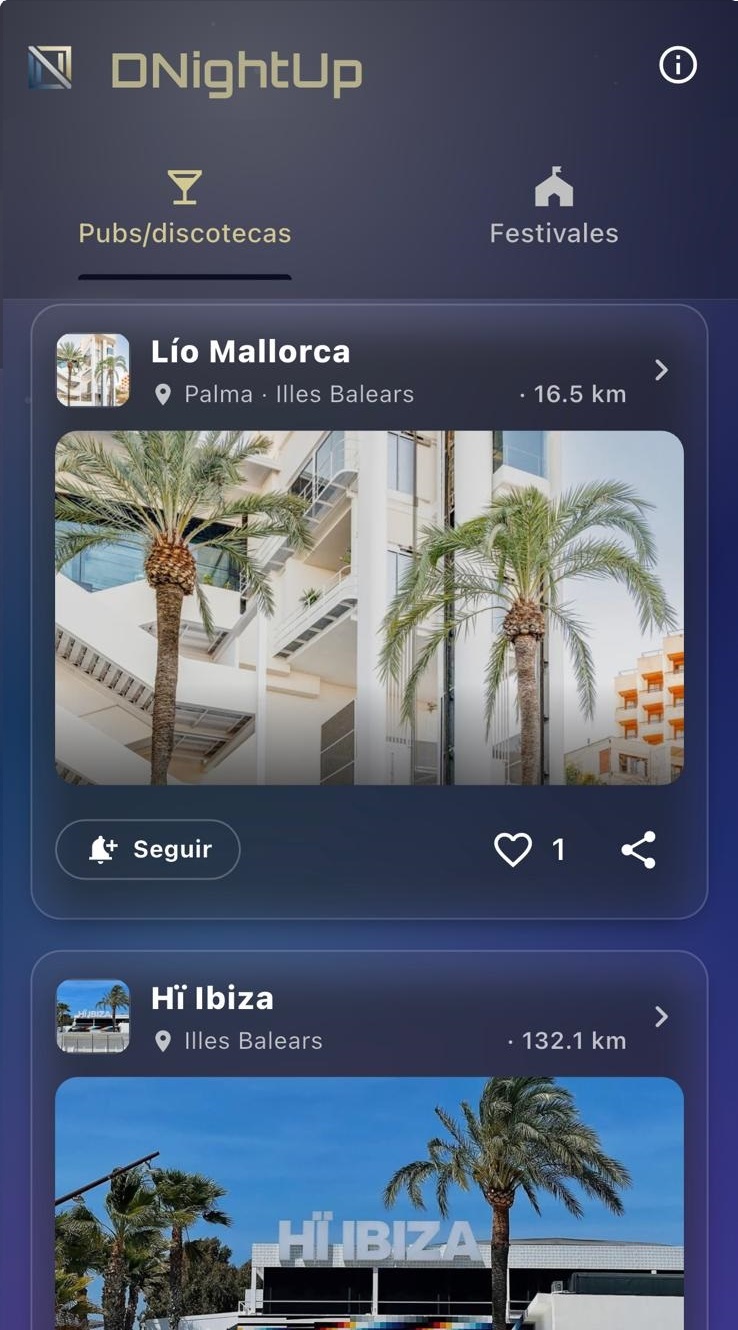Like the Lío Mallorca venue
This screenshot has height=1330, width=738.
(x=513, y=850)
